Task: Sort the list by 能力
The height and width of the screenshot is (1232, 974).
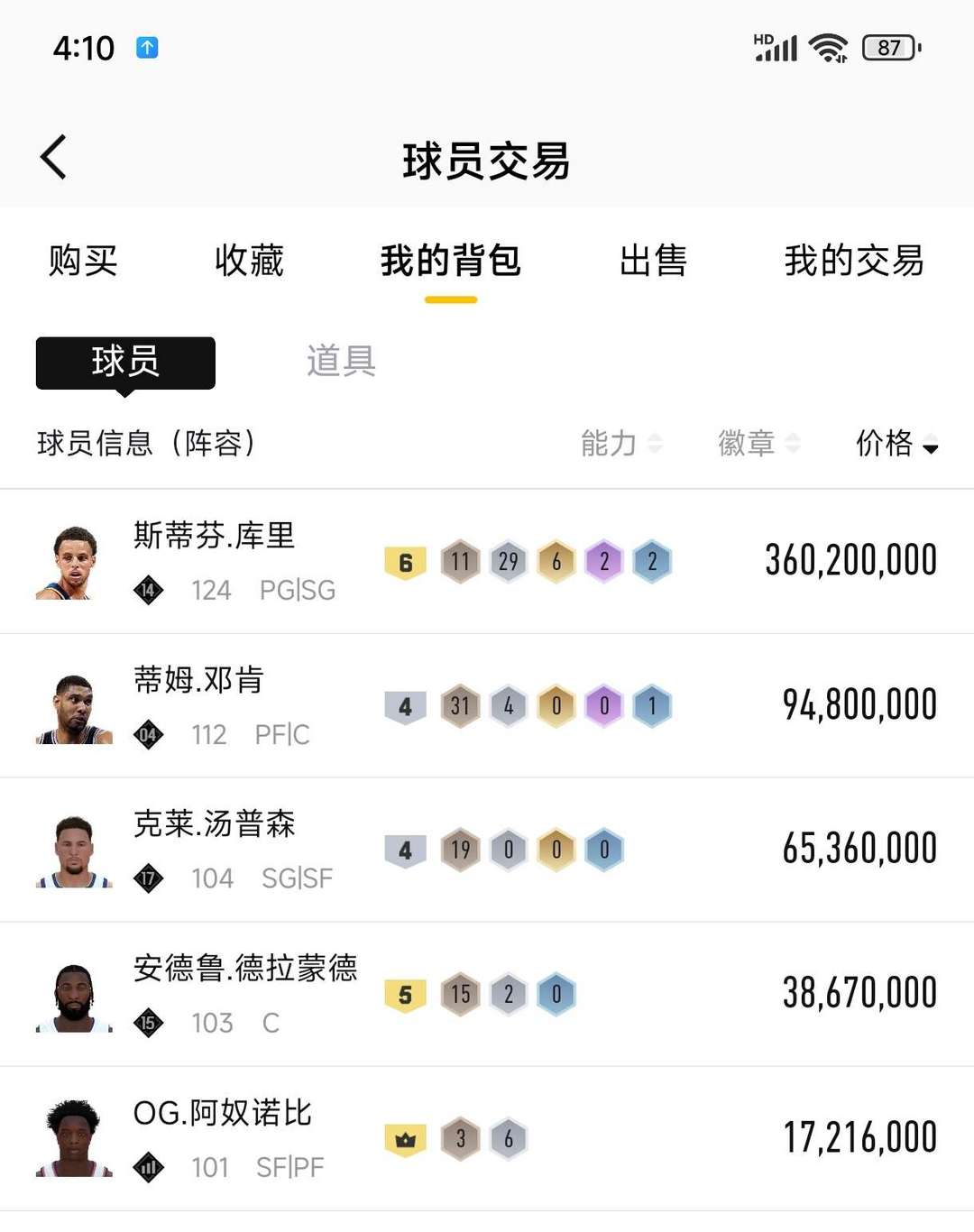Action: pos(620,443)
